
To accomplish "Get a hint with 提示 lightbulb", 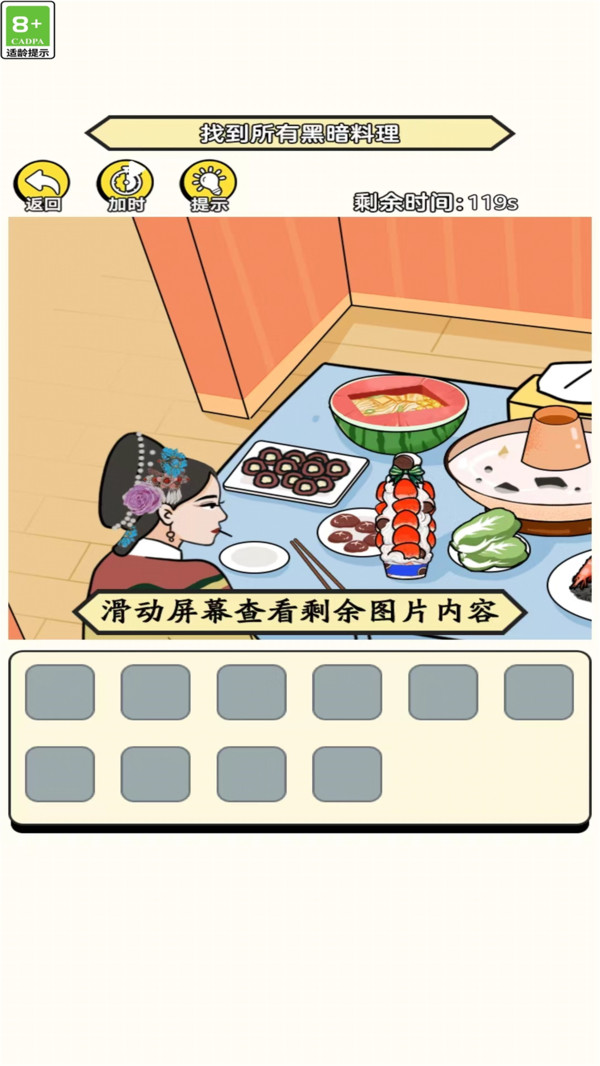I will pyautogui.click(x=209, y=184).
